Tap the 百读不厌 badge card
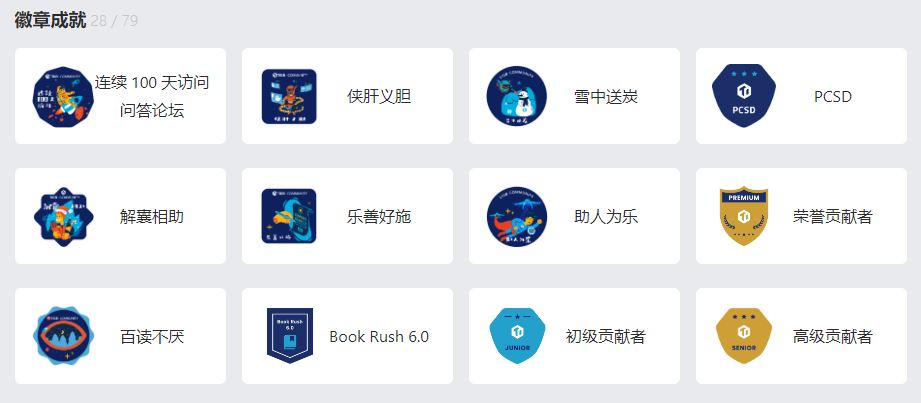Image resolution: width=921 pixels, height=403 pixels. [x=120, y=336]
